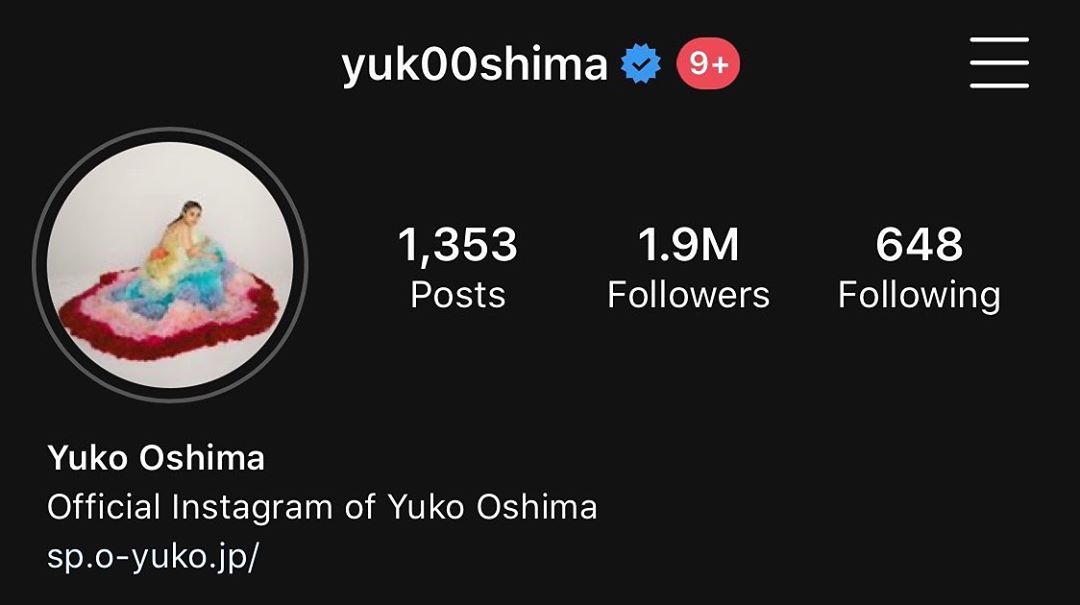1080x605 pixels.
Task: Open the sp.o-yuko.jp link
Action: tap(153, 555)
